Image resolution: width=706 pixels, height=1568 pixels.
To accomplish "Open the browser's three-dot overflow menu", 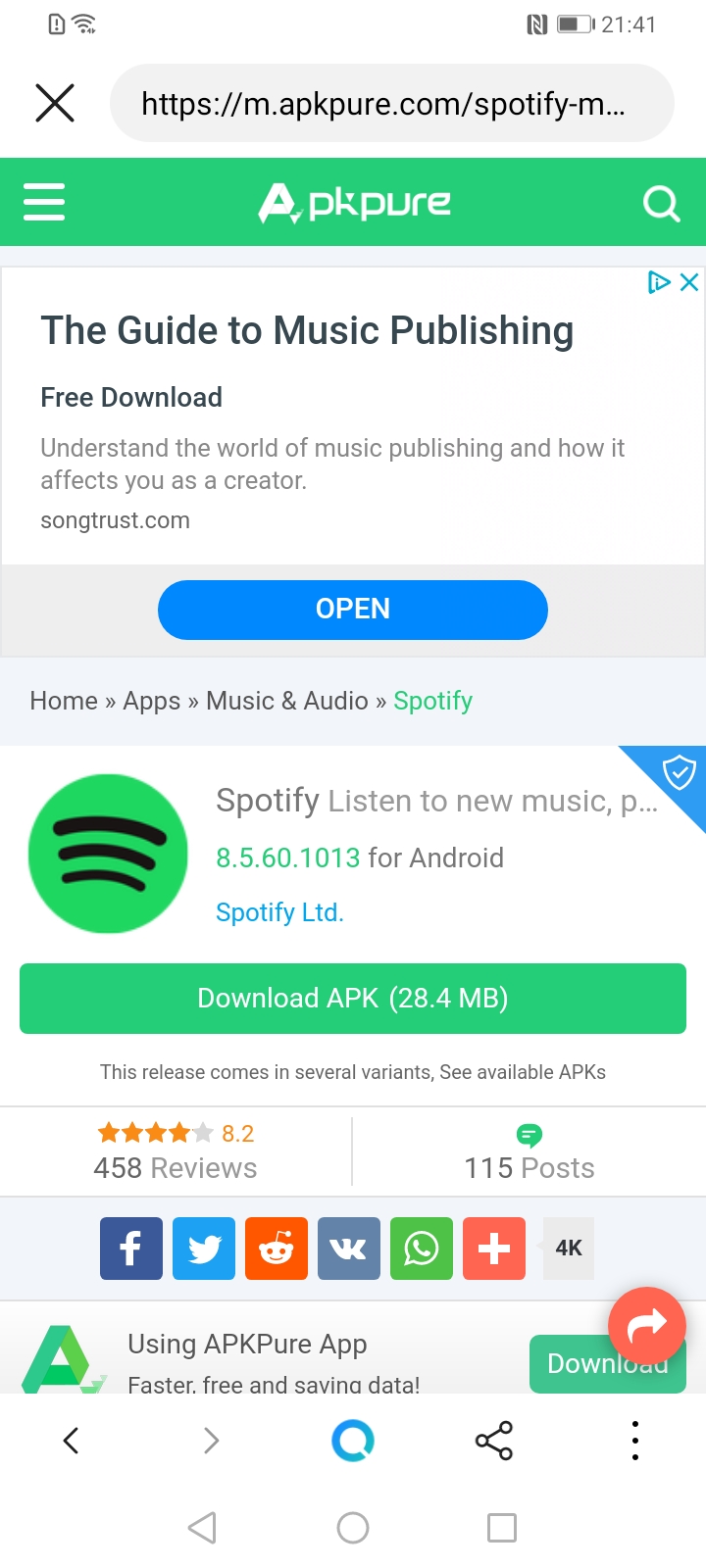I will coord(635,1441).
